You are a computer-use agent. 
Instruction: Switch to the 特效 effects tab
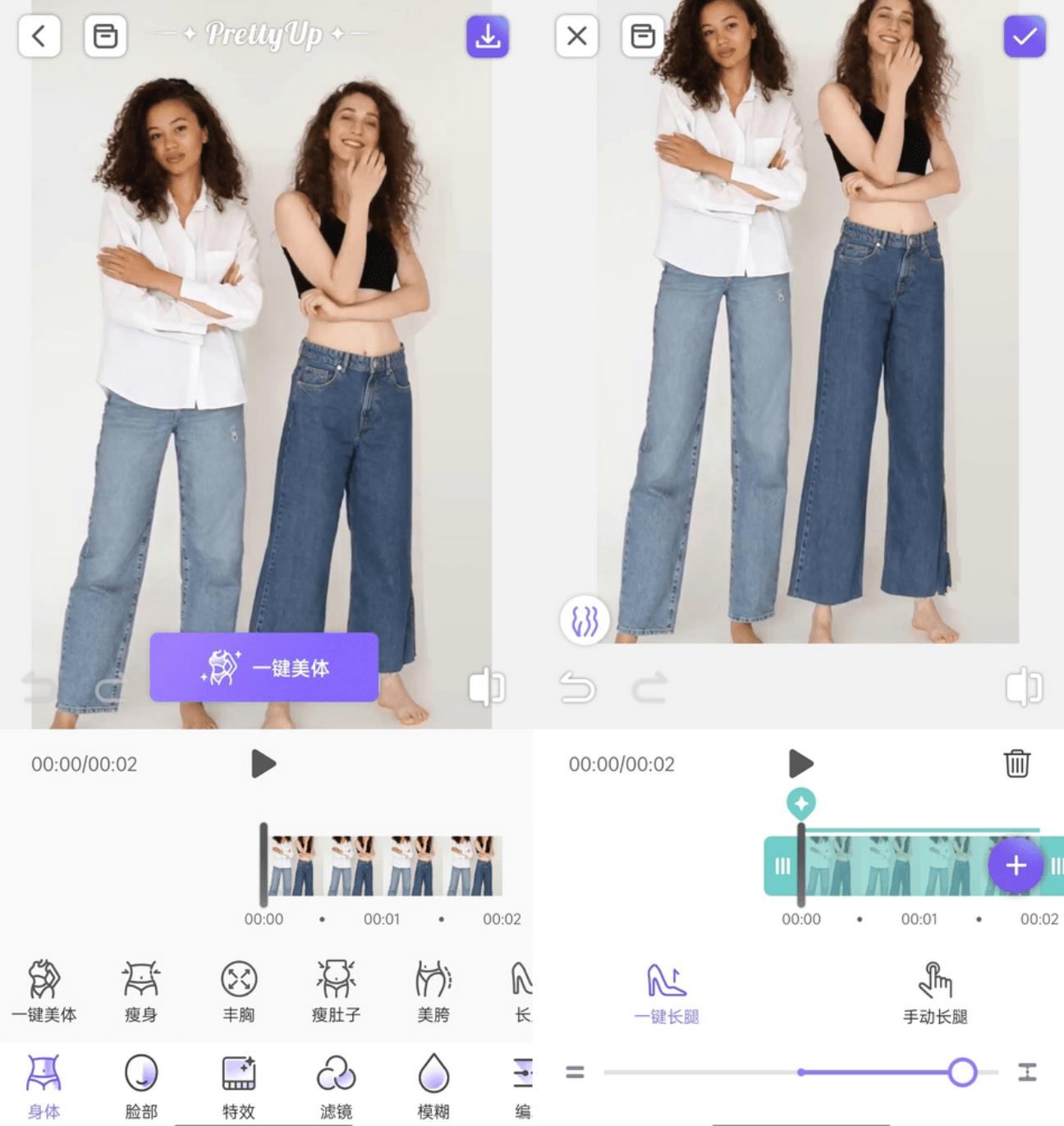[x=239, y=1087]
